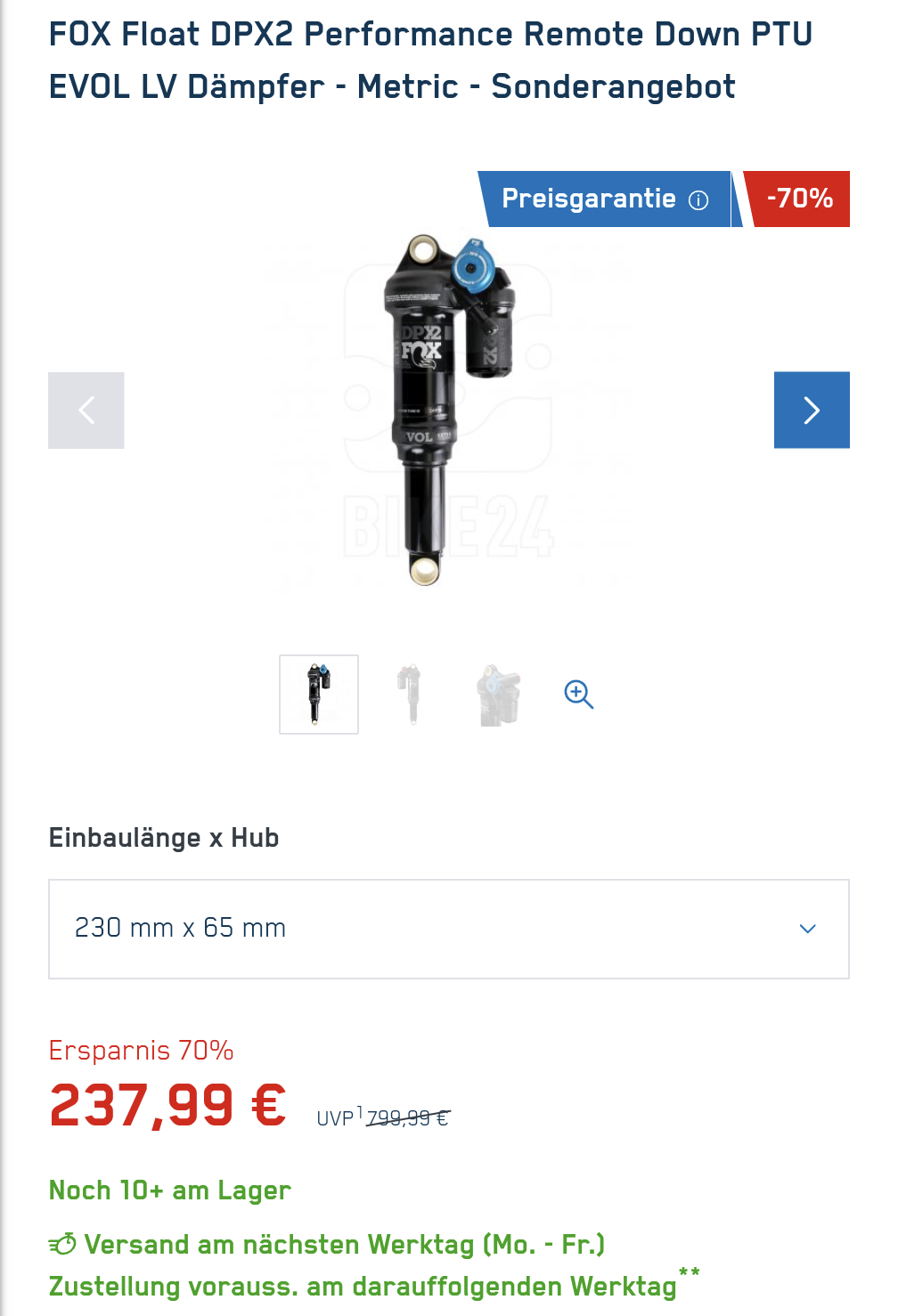The width and height of the screenshot is (898, 1316).
Task: Select the second shock thumbnail
Action: [409, 695]
